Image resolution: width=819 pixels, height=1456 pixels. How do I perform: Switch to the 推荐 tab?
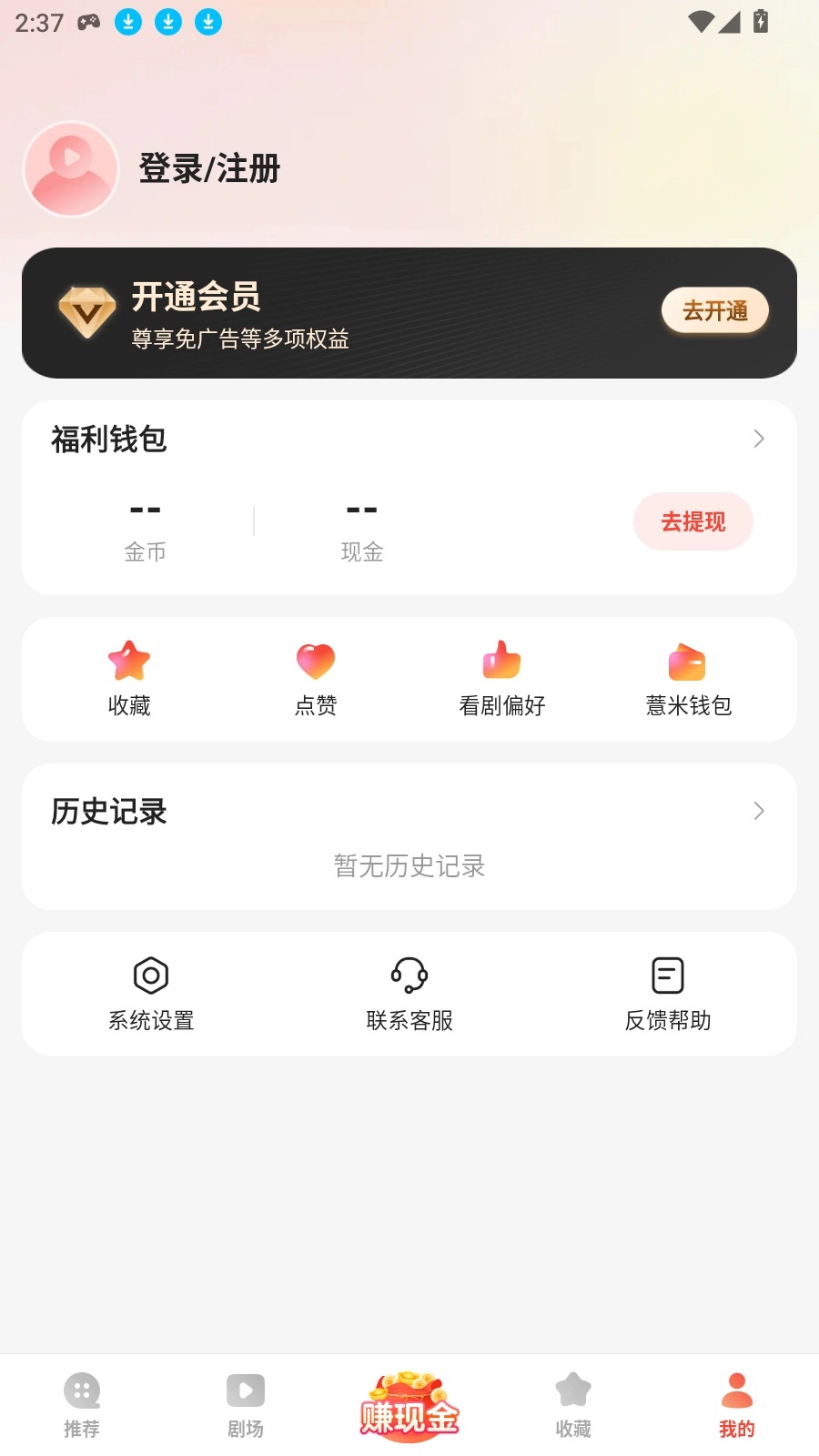[x=82, y=1405]
